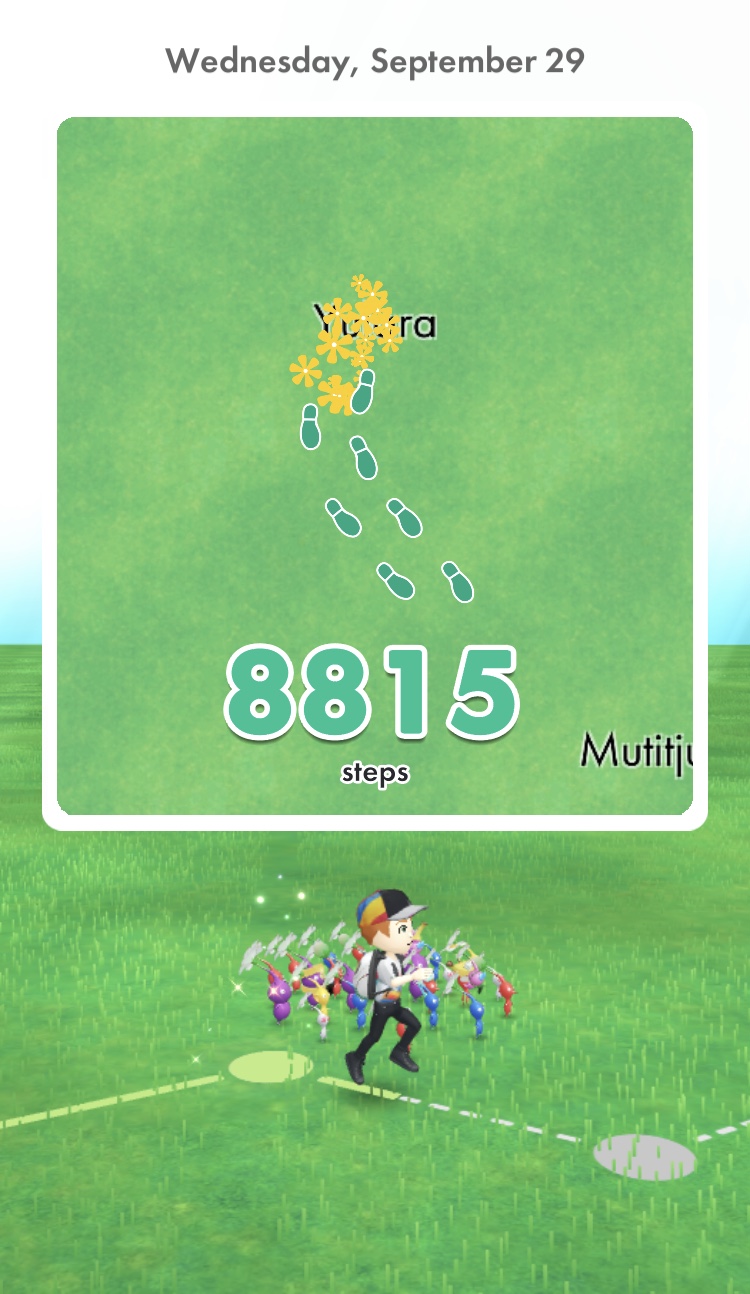Open the 8815 steps map card
The height and width of the screenshot is (1294, 750).
tap(374, 470)
